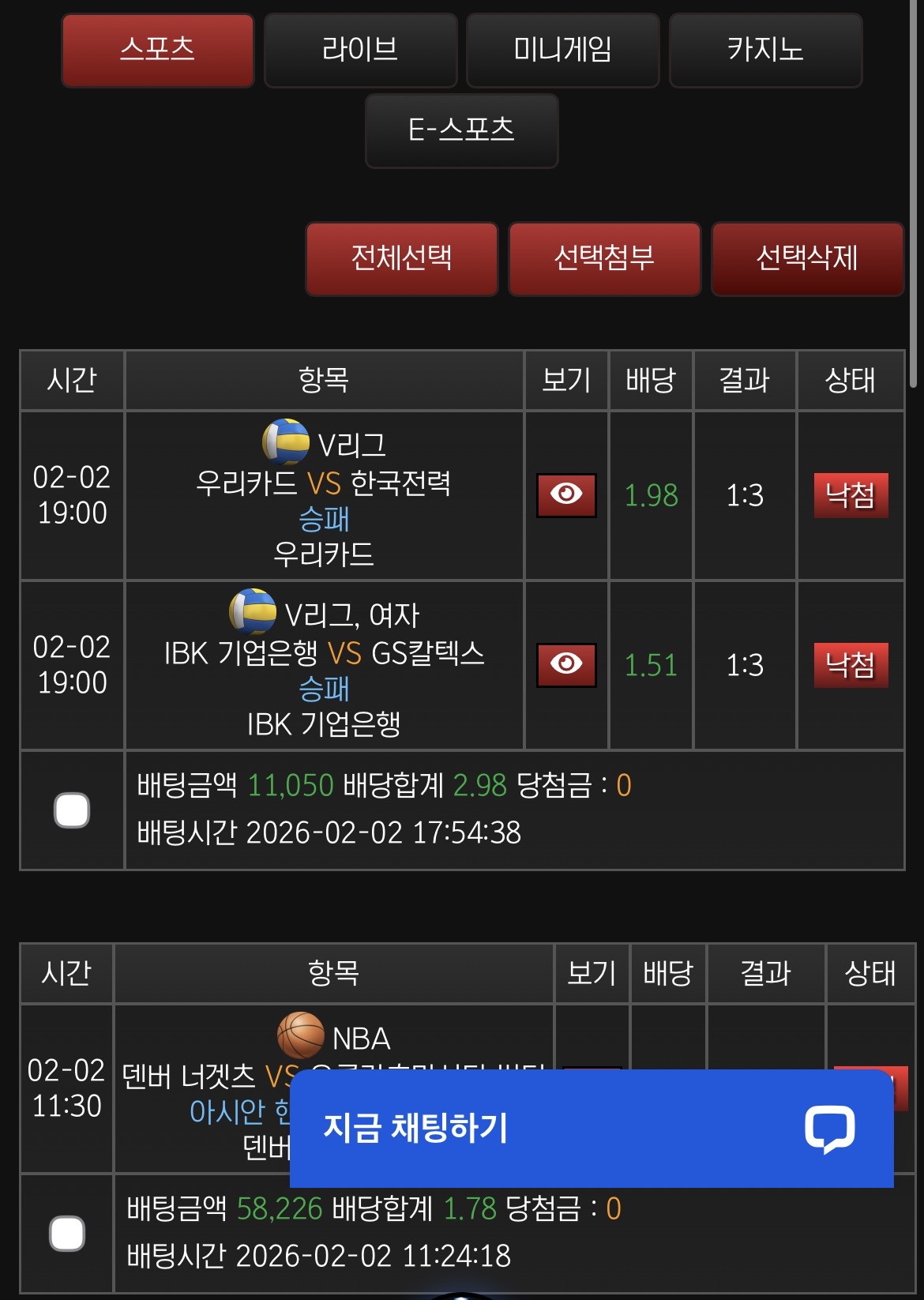Open the 지금 채팅하기 chat button
This screenshot has height=1300, width=924.
[591, 1128]
